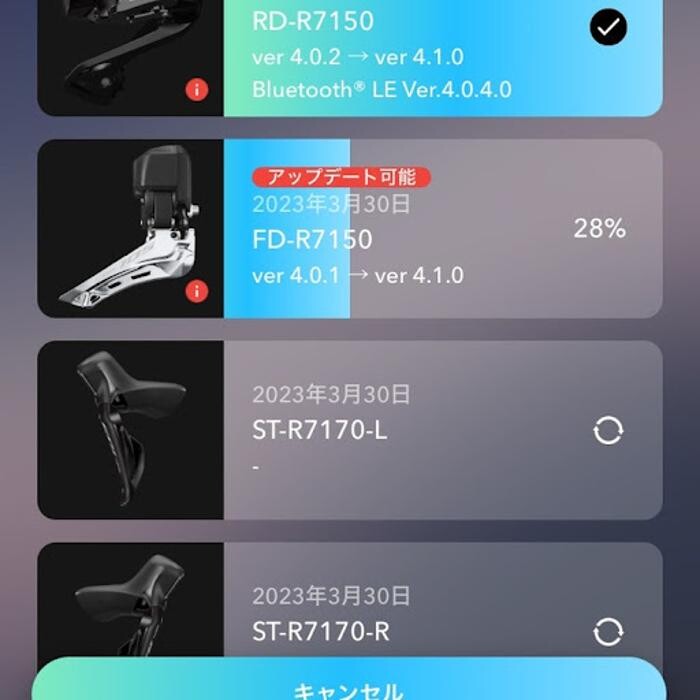Tap the キャンセル button
Screen dimensions: 700x700
point(348,685)
